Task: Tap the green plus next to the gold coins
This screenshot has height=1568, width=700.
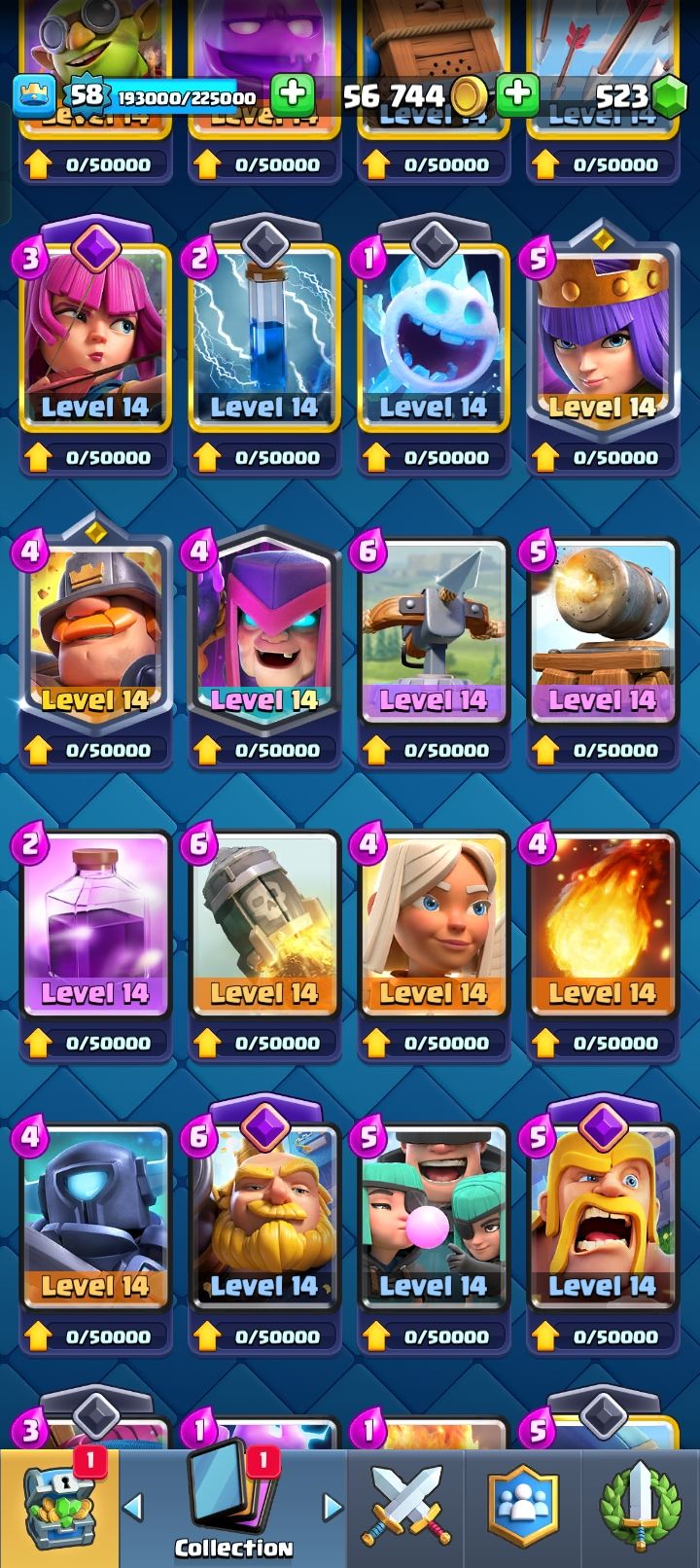Action: tap(517, 94)
